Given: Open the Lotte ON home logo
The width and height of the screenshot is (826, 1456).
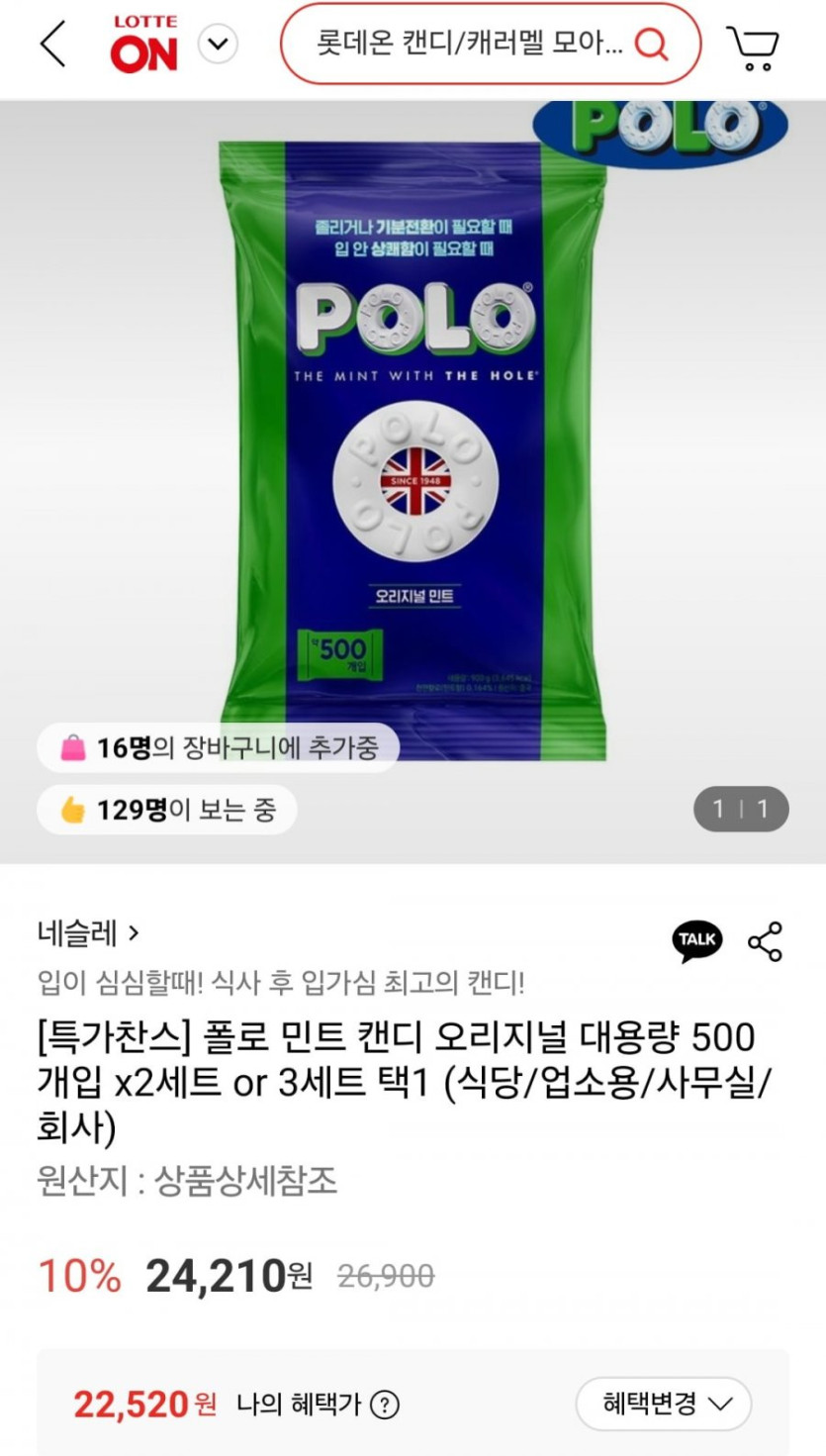Looking at the screenshot, I should (143, 45).
